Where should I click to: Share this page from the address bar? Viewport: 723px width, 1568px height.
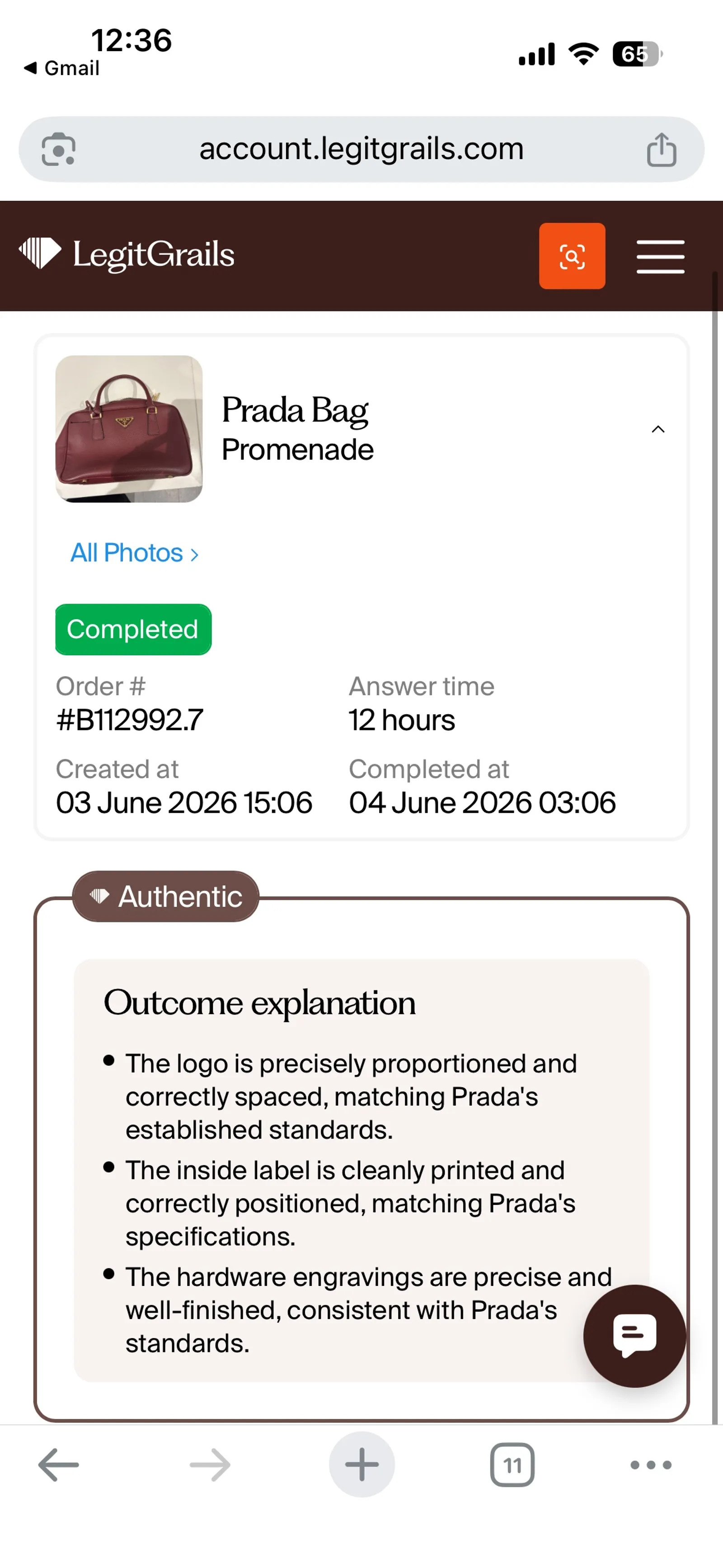(661, 150)
